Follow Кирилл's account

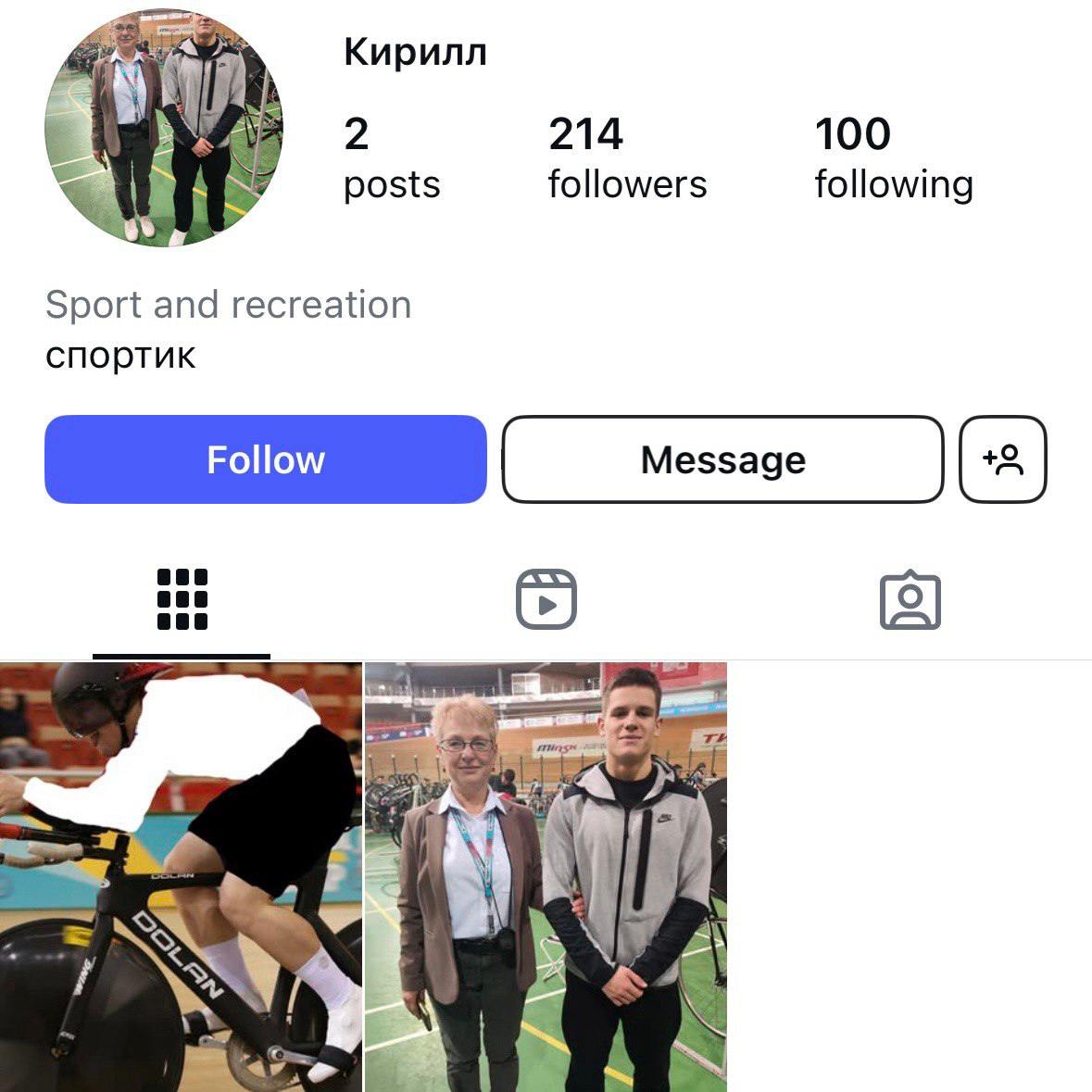(265, 459)
